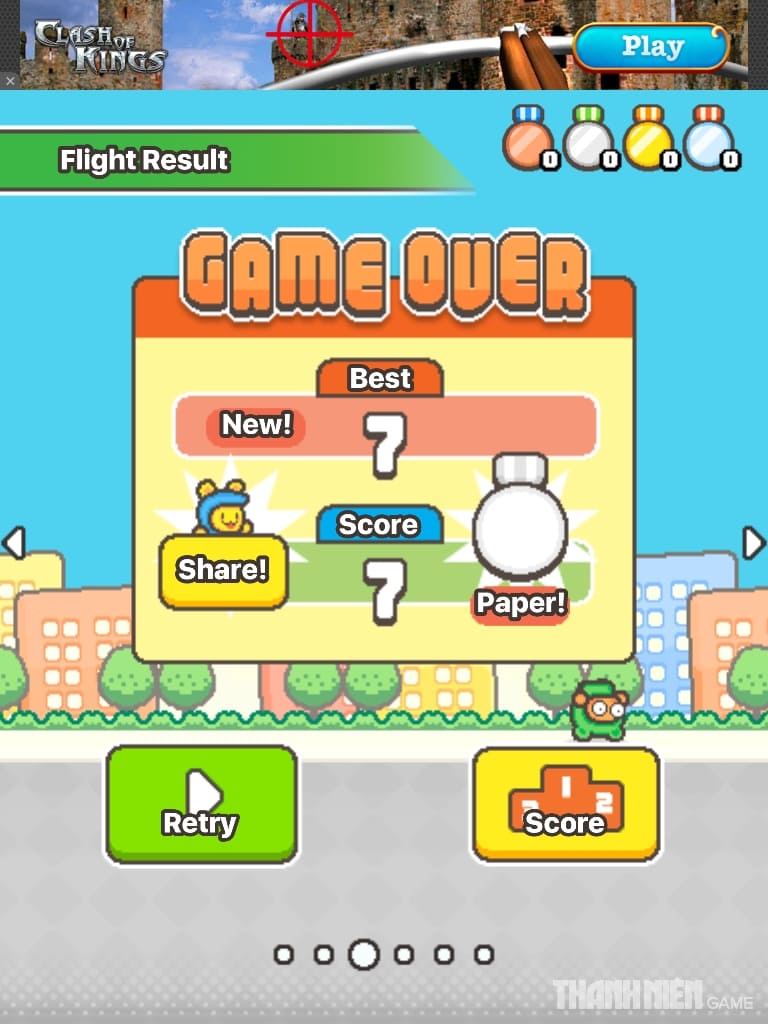Go to the previous page with the left arrow
This screenshot has width=768, height=1024.
click(13, 543)
